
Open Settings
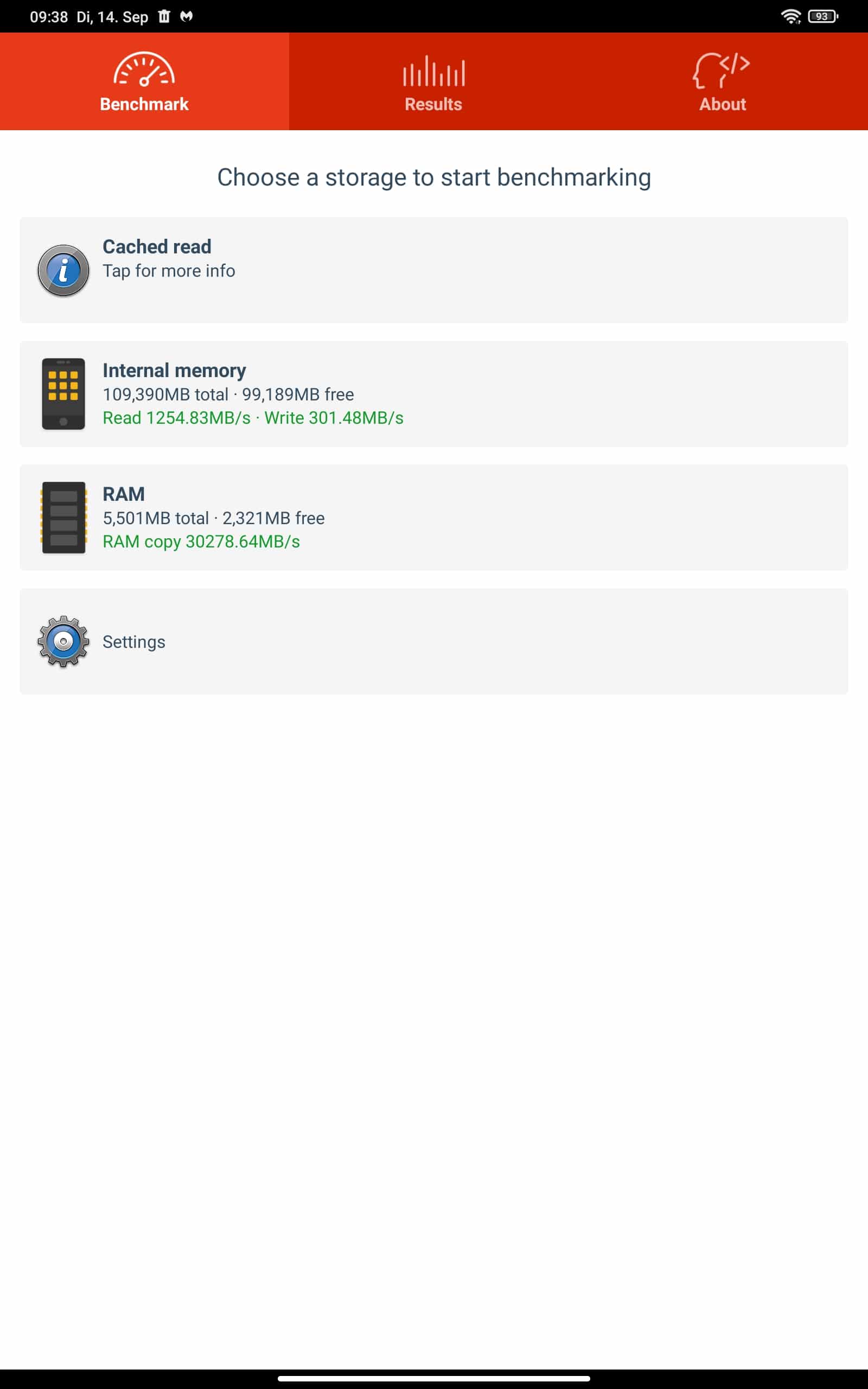(x=434, y=641)
